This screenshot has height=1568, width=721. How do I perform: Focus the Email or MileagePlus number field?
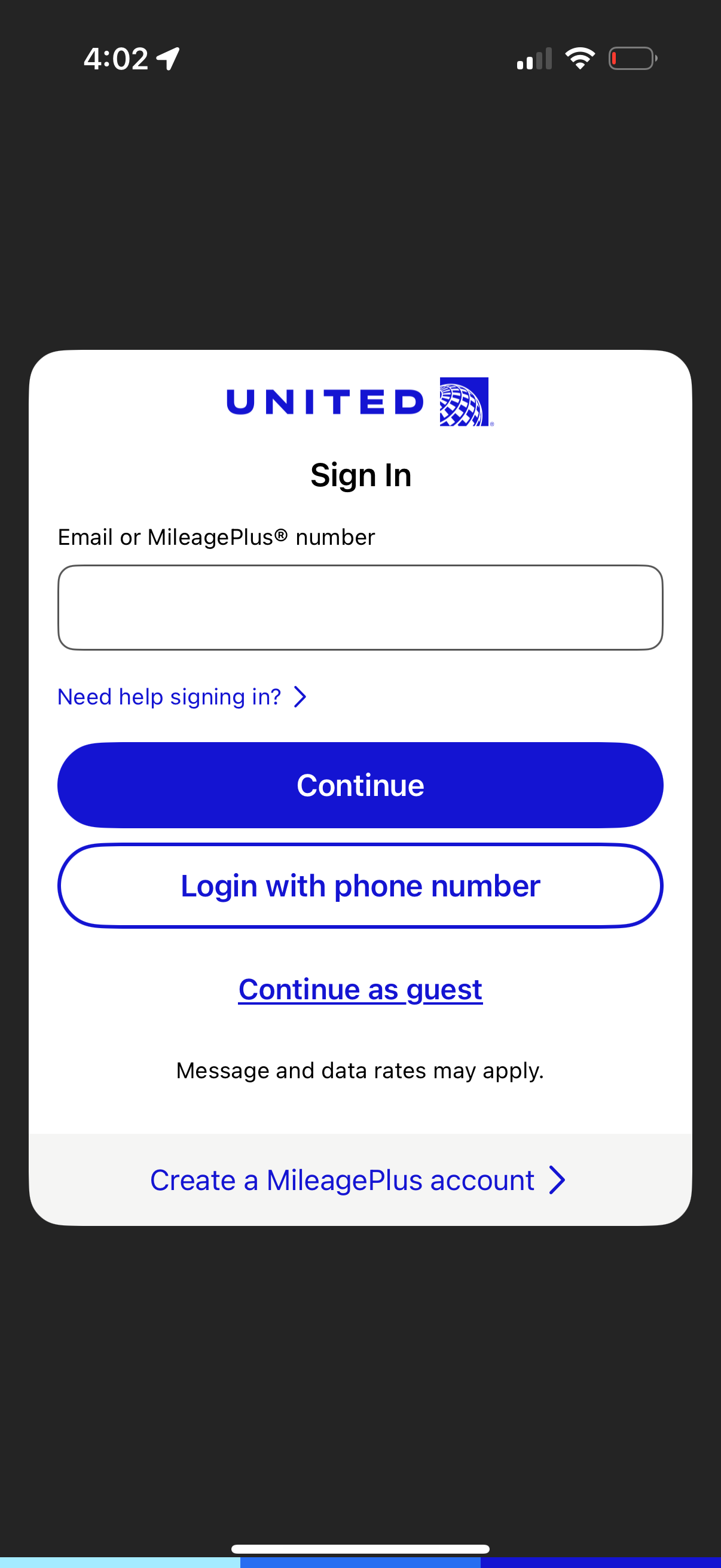360,607
